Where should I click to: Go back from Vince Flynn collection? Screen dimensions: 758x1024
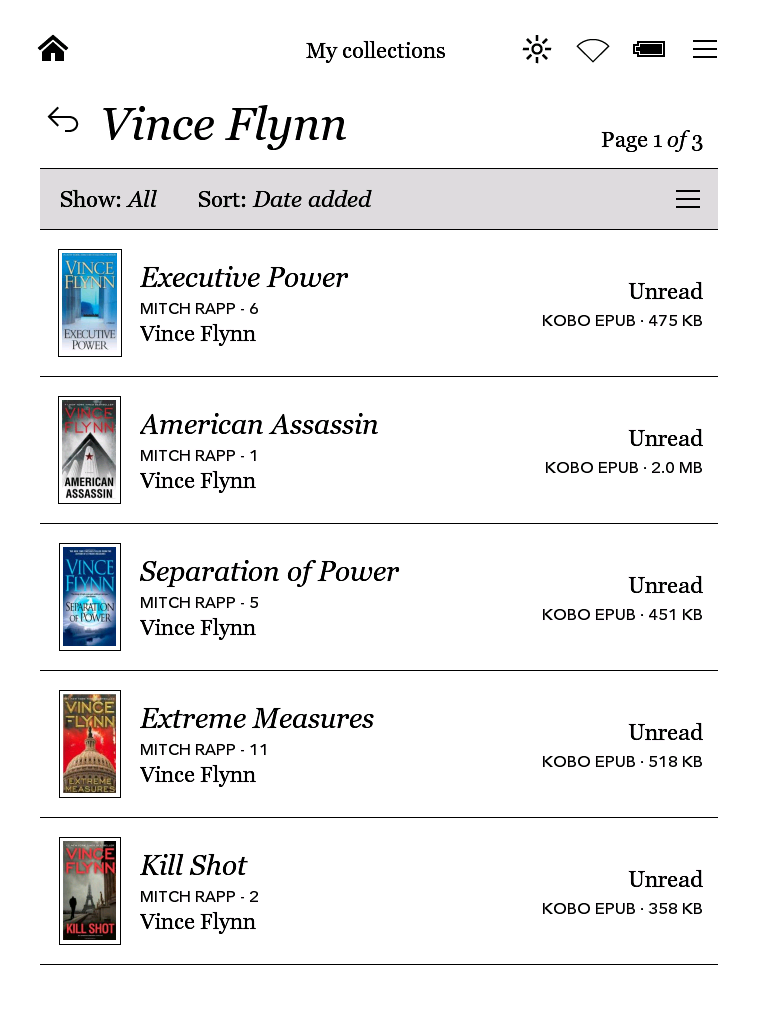tap(63, 121)
